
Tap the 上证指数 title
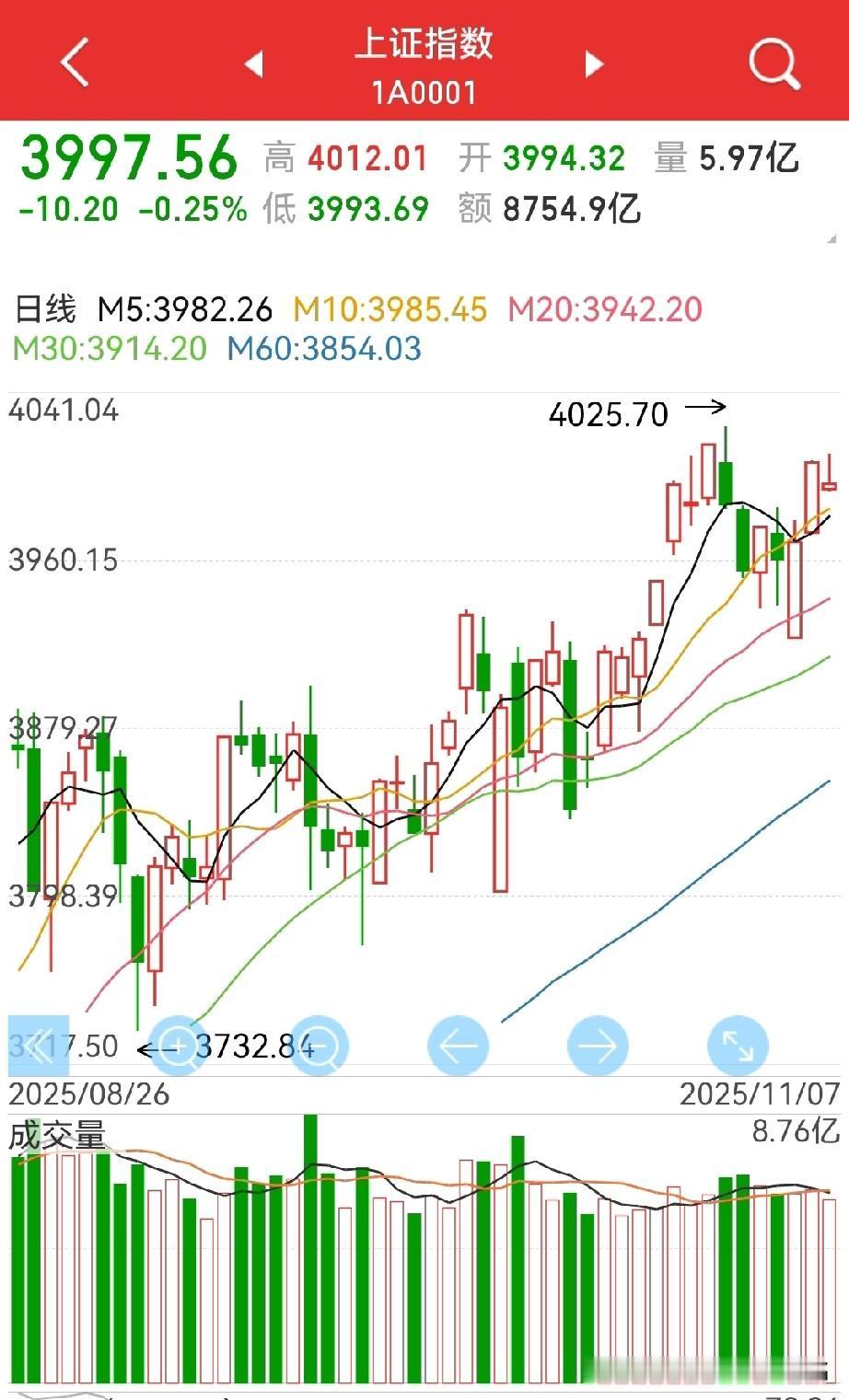424,44
